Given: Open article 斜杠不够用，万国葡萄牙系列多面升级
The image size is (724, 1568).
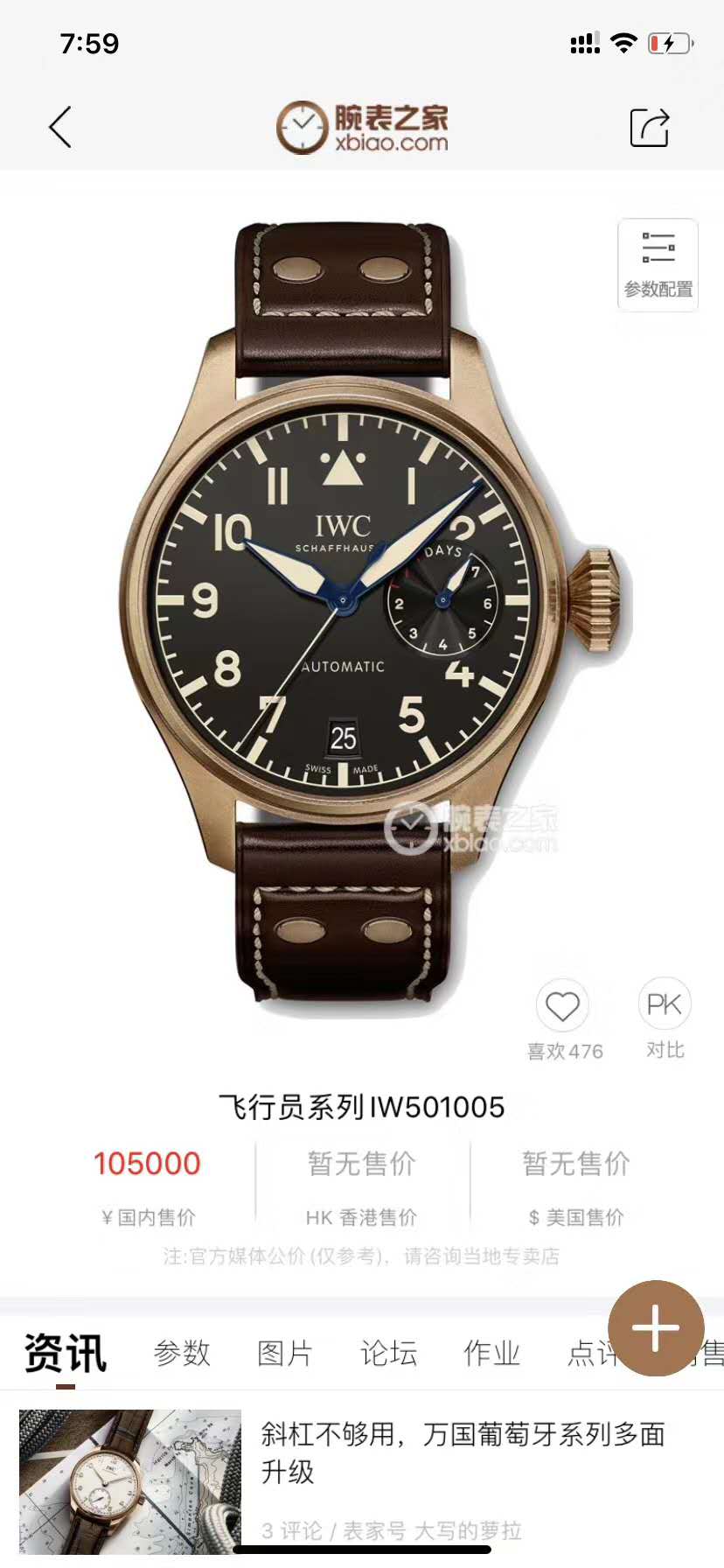Looking at the screenshot, I should (x=463, y=1452).
